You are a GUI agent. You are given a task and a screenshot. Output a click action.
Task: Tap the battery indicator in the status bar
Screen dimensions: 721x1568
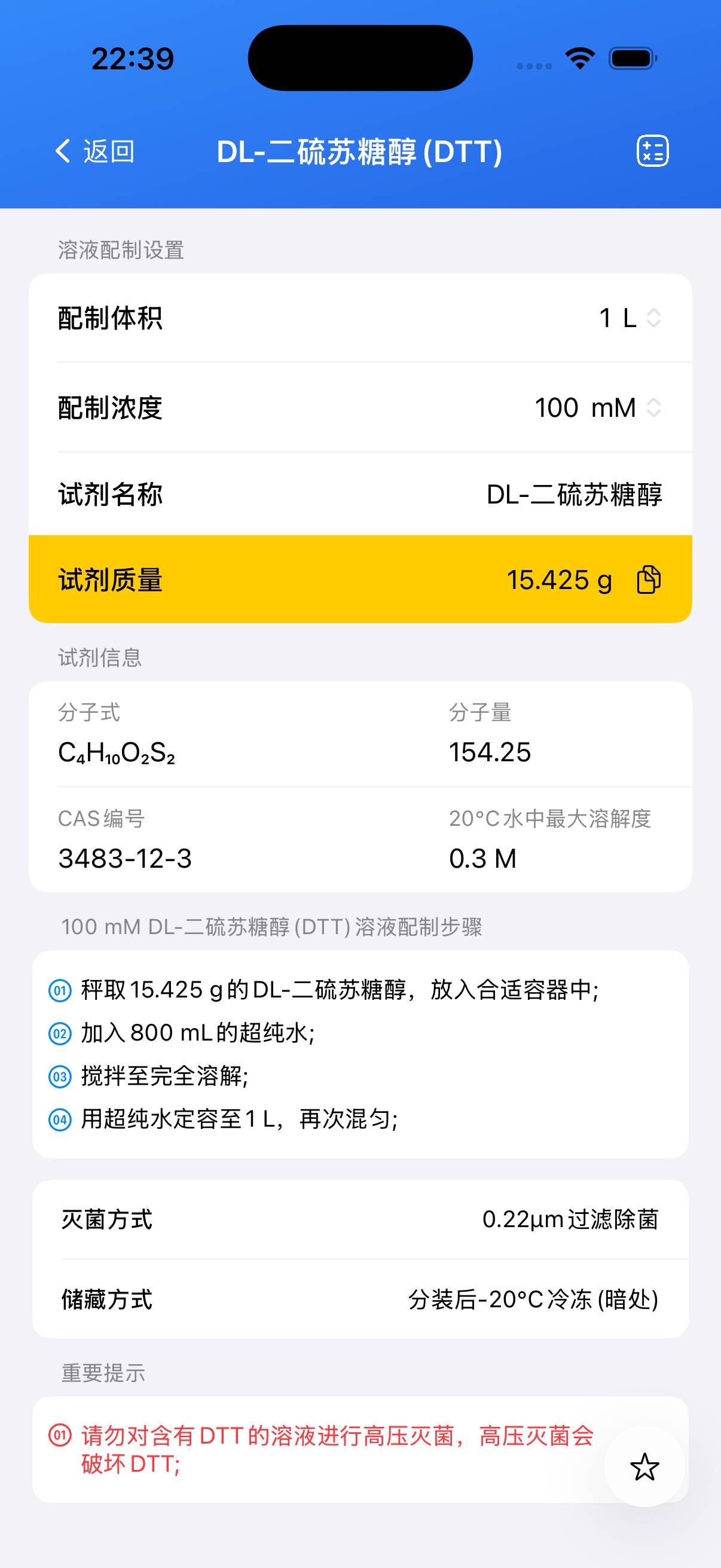coord(631,57)
